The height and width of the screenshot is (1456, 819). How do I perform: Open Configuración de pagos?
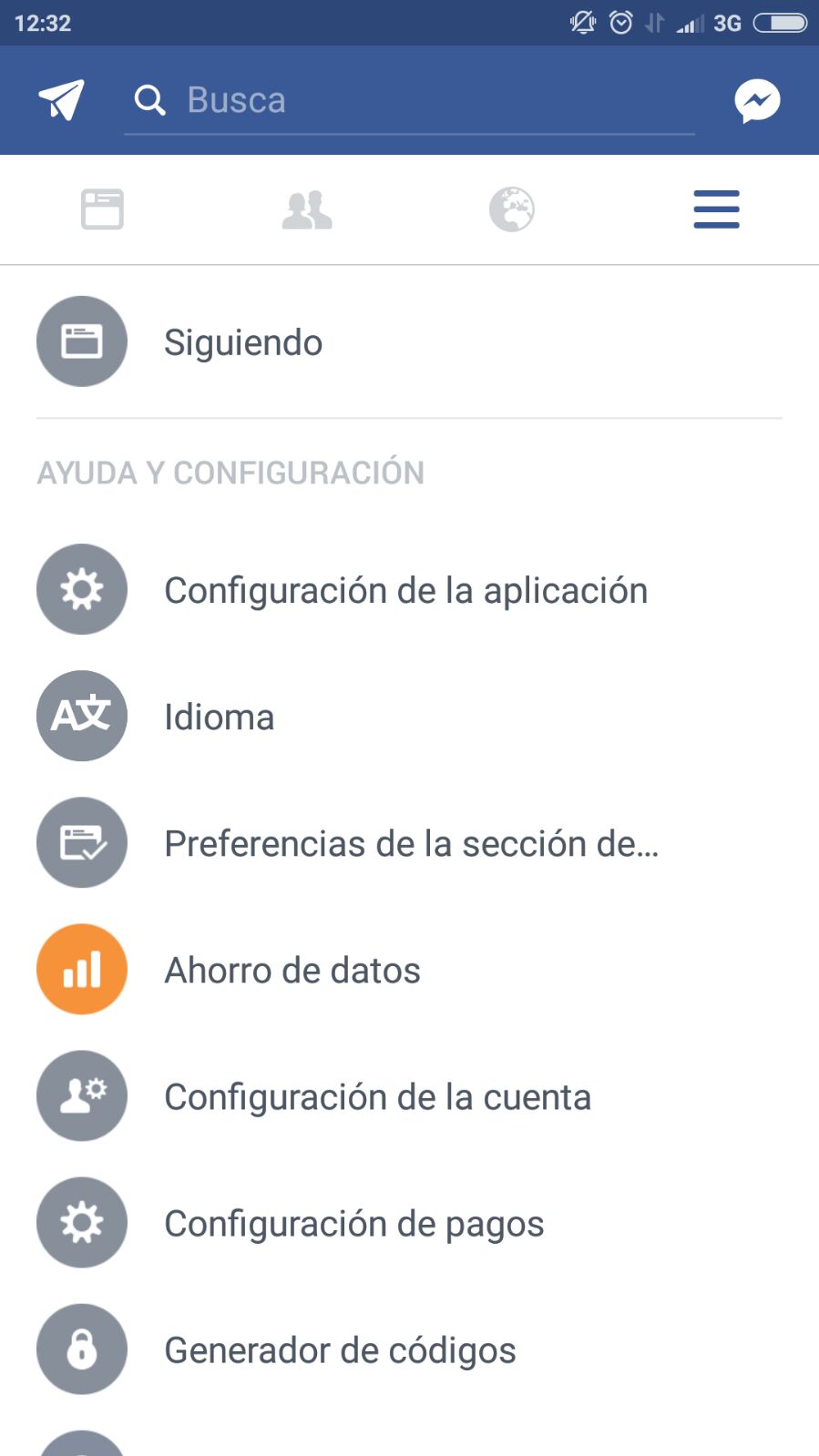point(409,1223)
